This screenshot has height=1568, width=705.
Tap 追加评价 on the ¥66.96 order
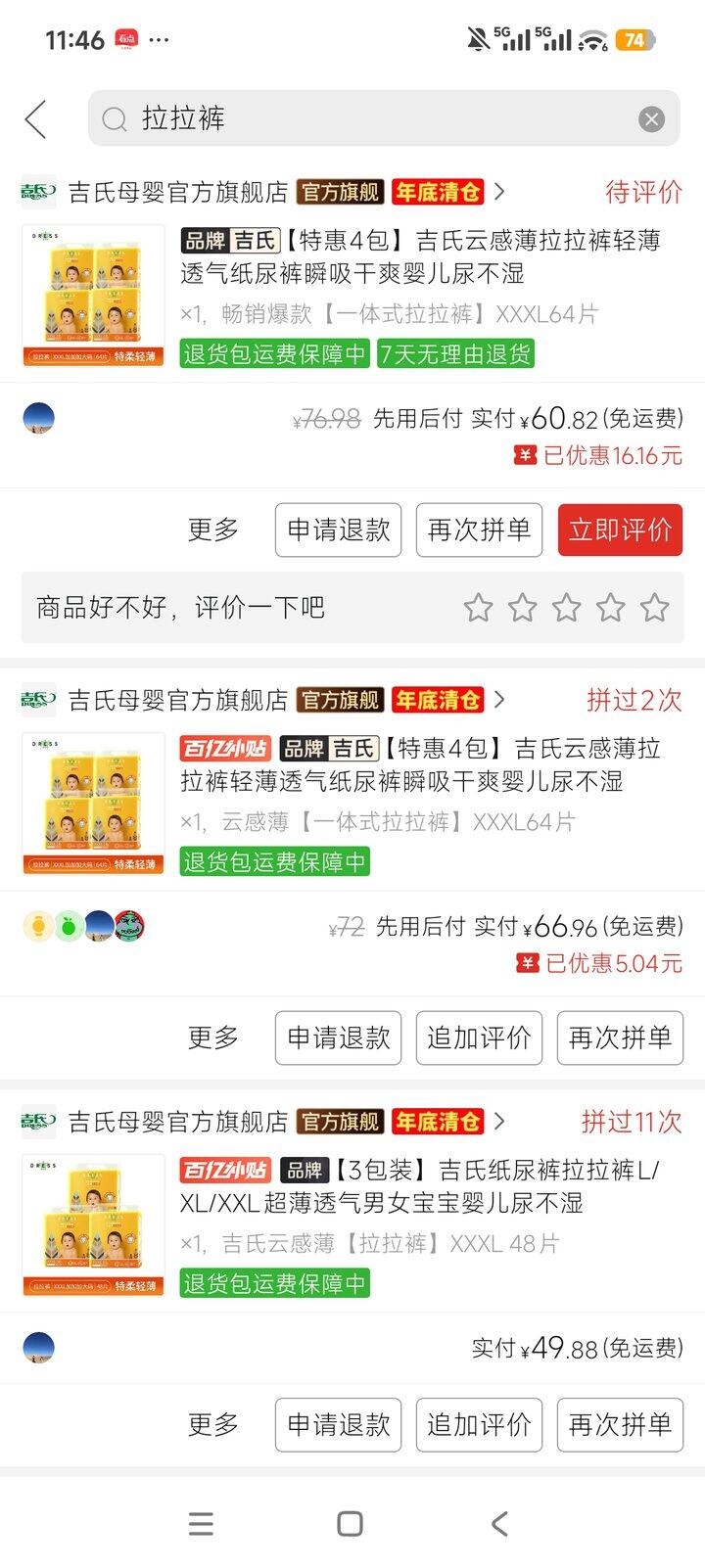pos(479,1038)
